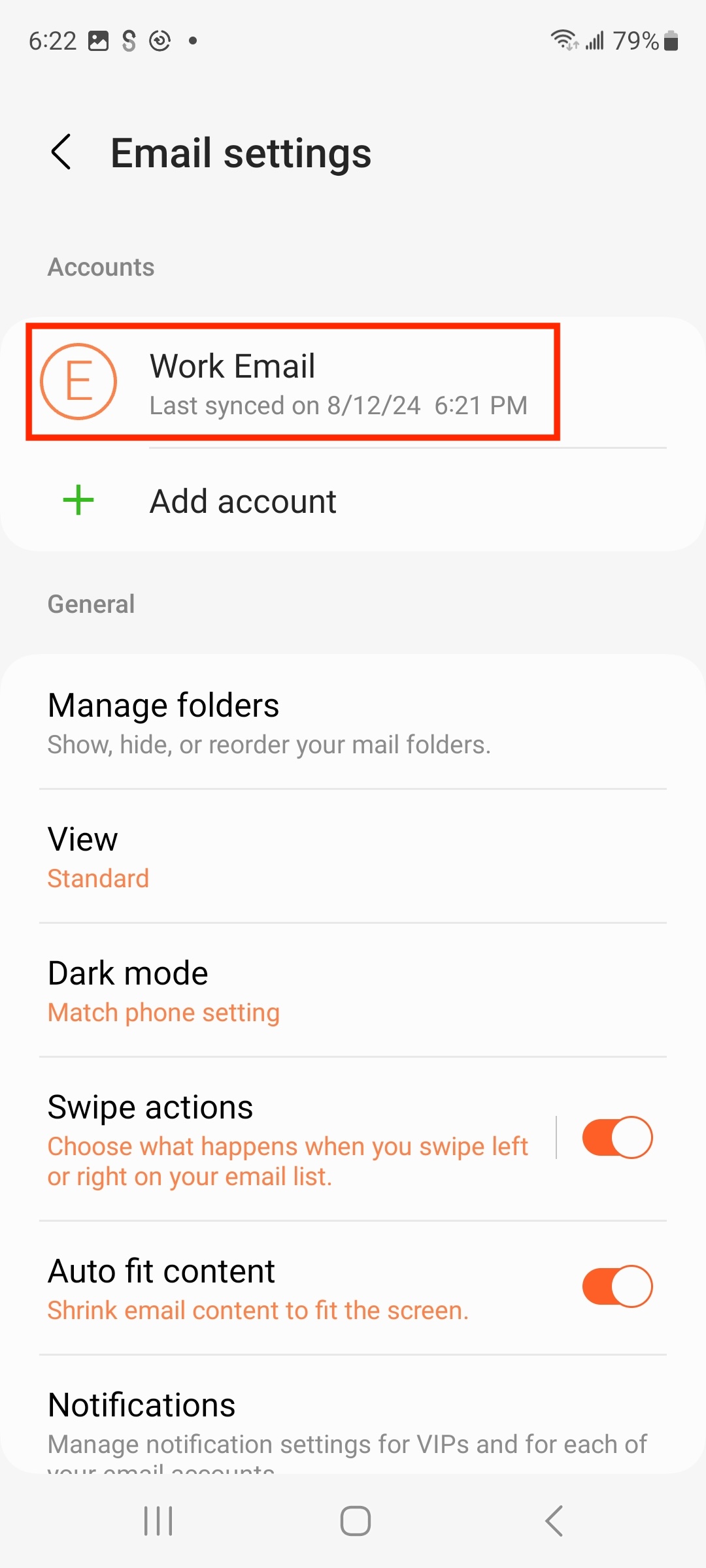Add a new email account
The image size is (706, 1568).
click(243, 502)
